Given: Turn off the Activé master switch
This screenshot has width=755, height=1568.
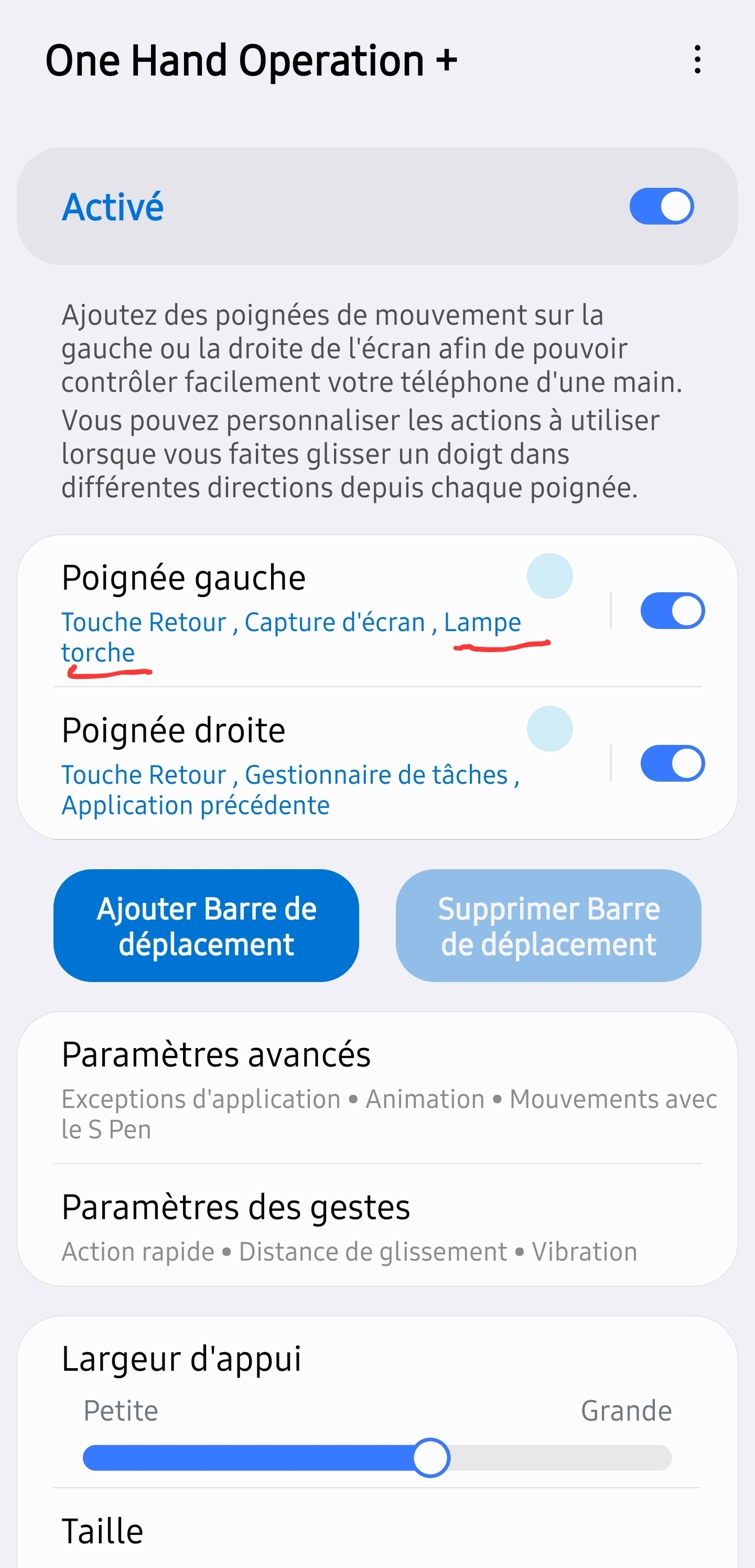Looking at the screenshot, I should click(661, 206).
